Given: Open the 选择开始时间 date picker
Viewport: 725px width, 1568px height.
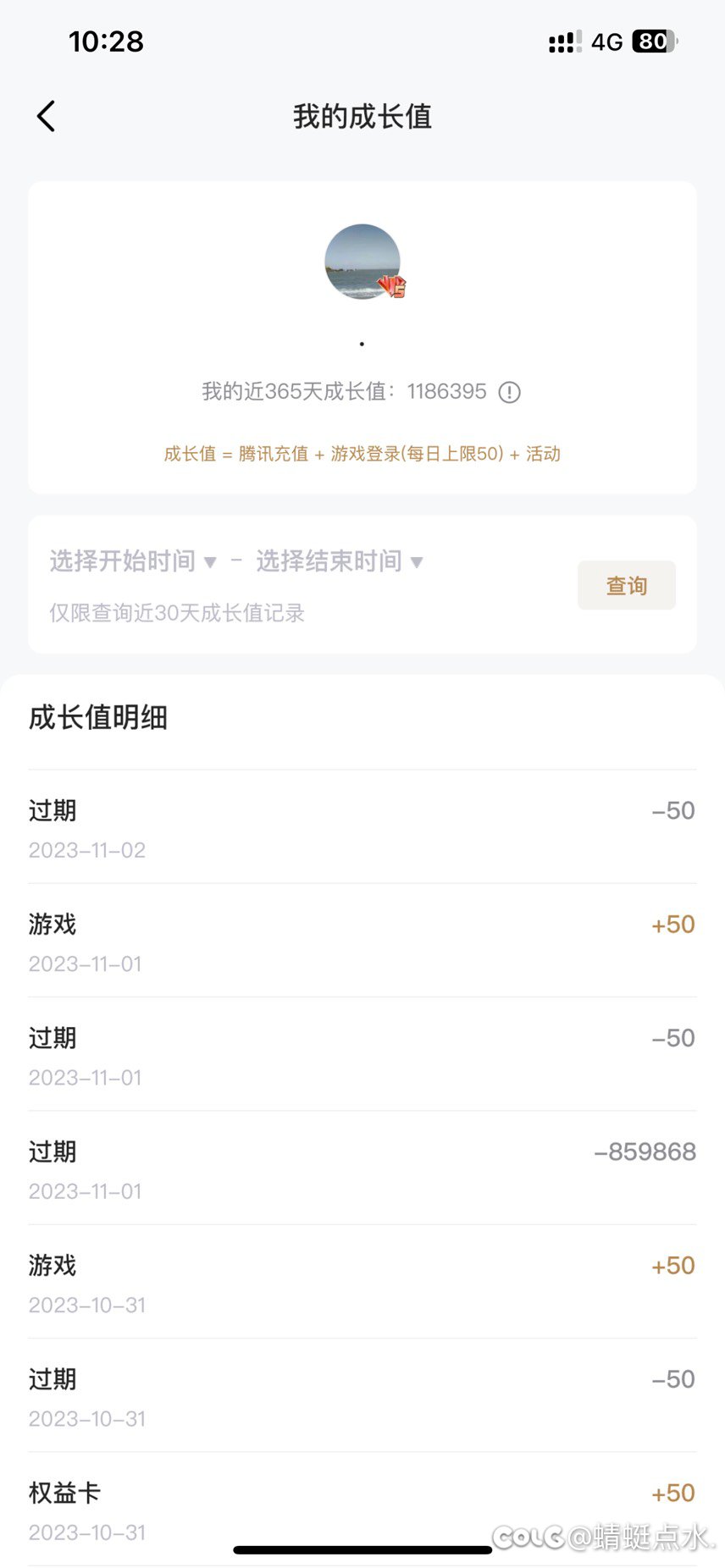Looking at the screenshot, I should click(133, 560).
